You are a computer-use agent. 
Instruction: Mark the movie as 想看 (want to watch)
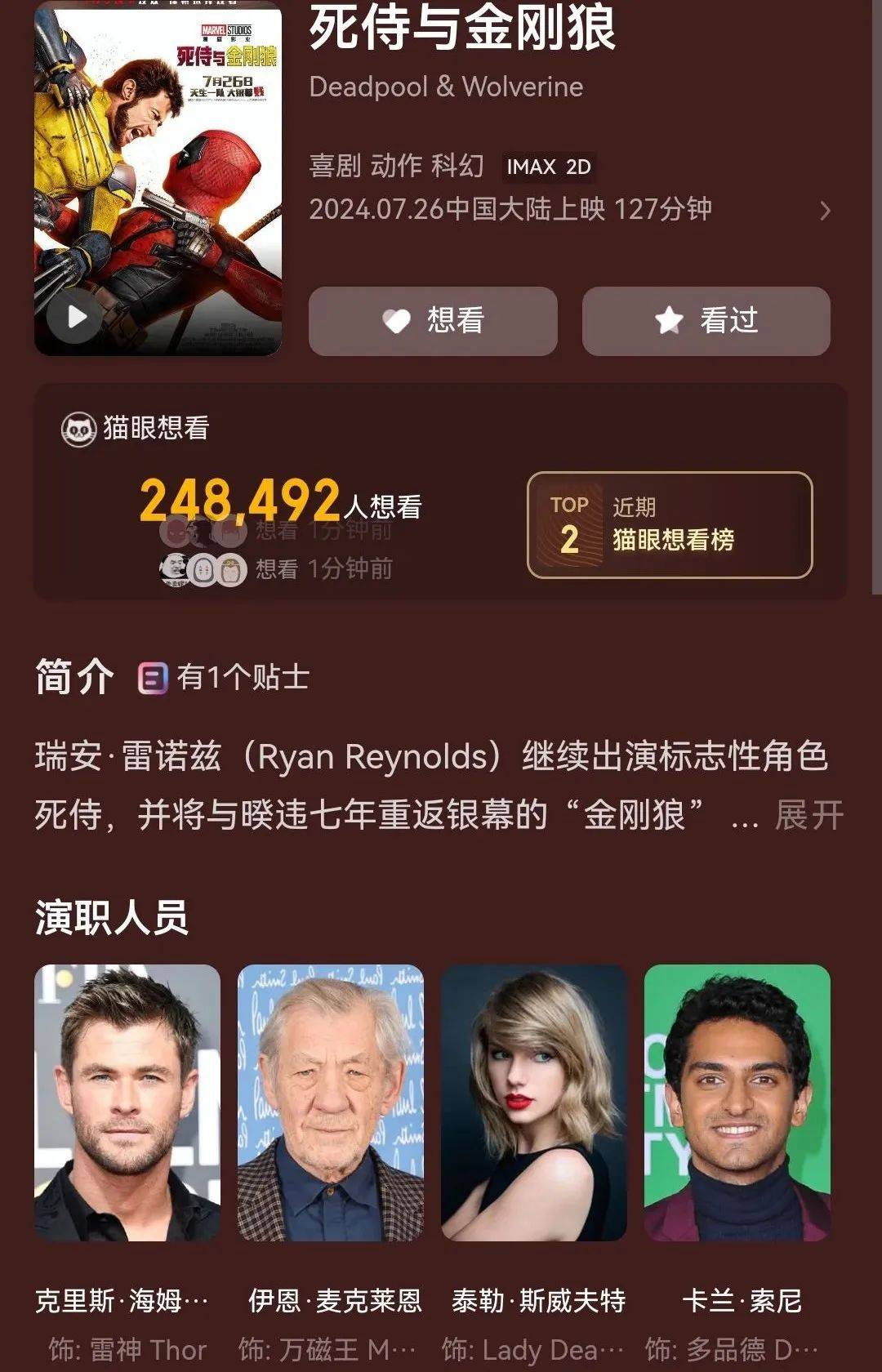click(433, 320)
